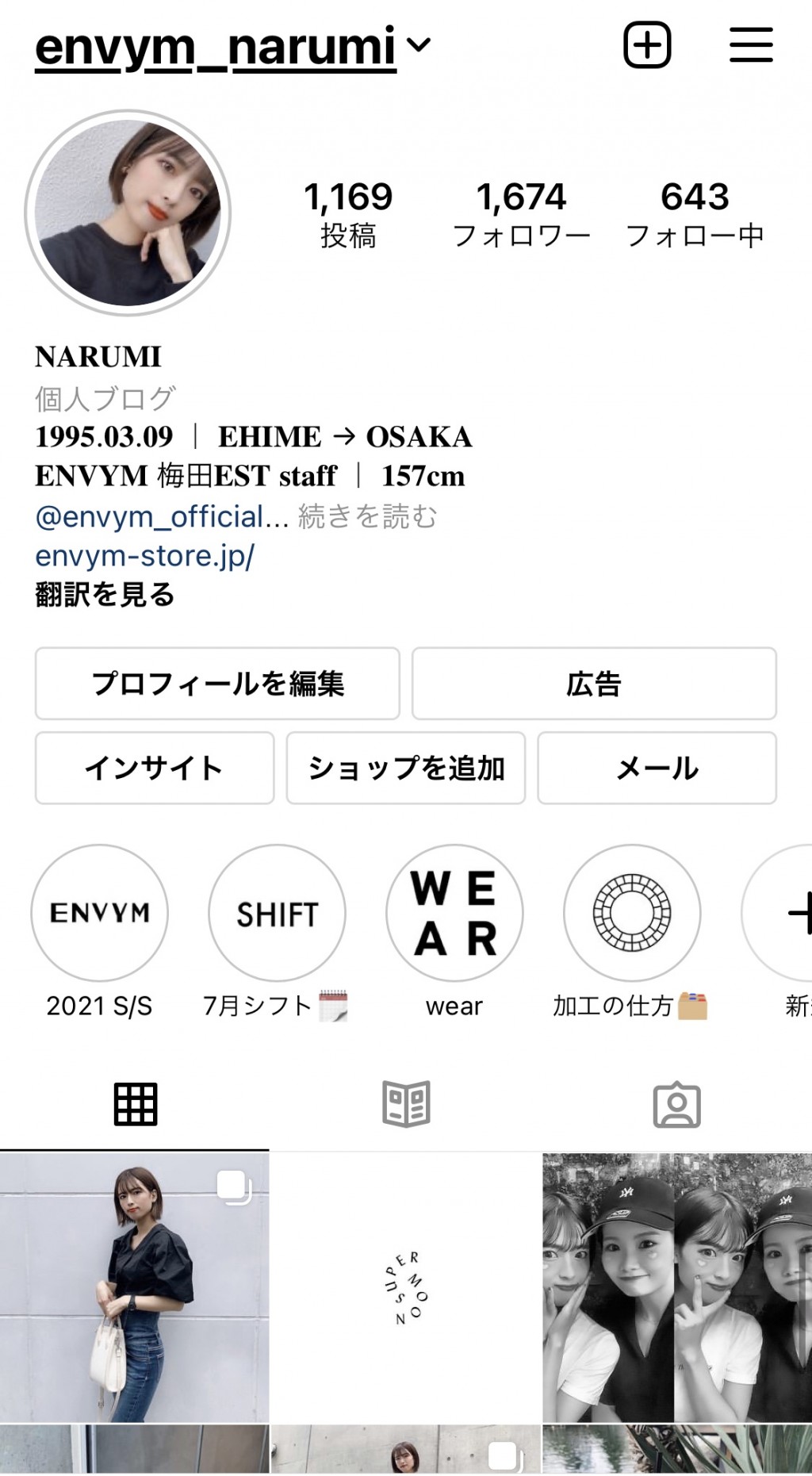
Task: Open the 広告 button
Action: (593, 684)
